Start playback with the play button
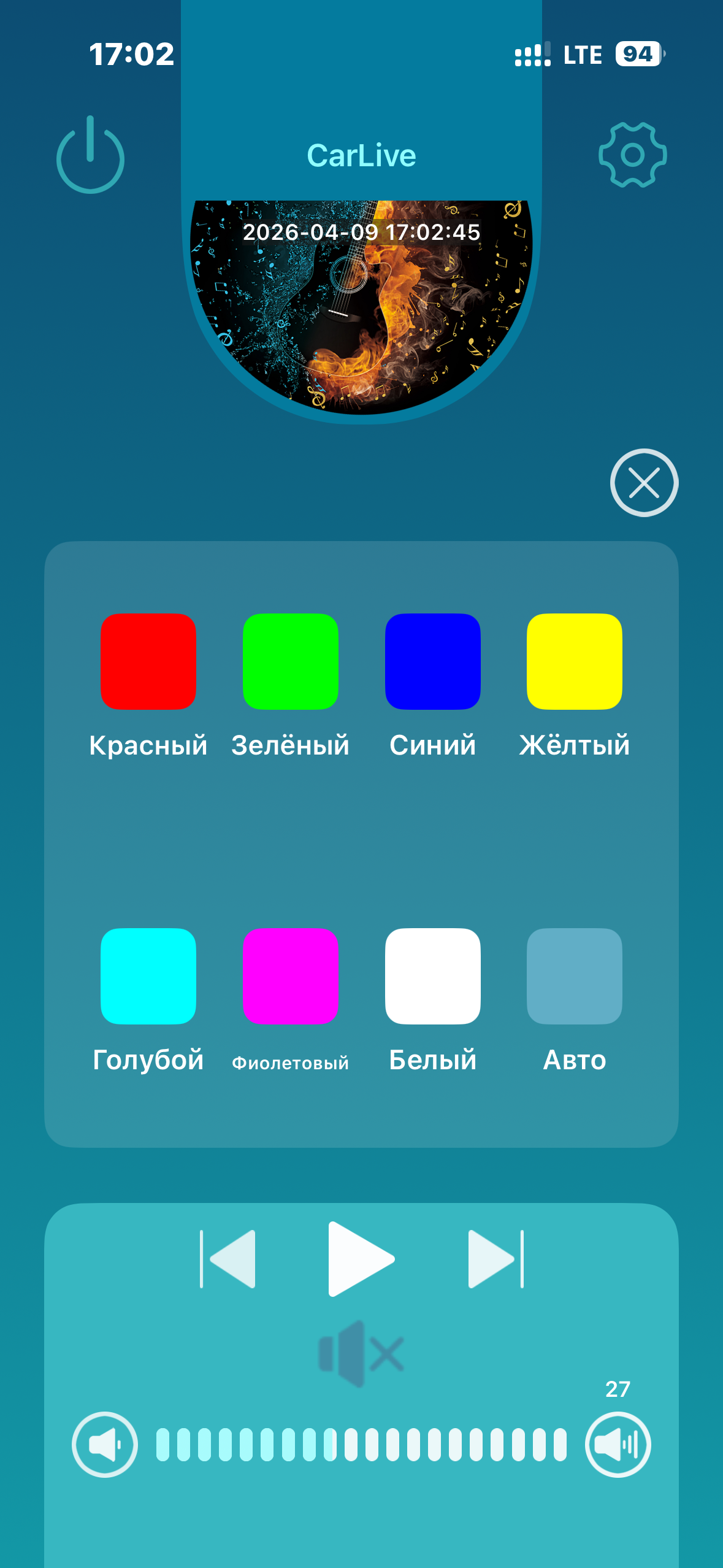 360,1259
